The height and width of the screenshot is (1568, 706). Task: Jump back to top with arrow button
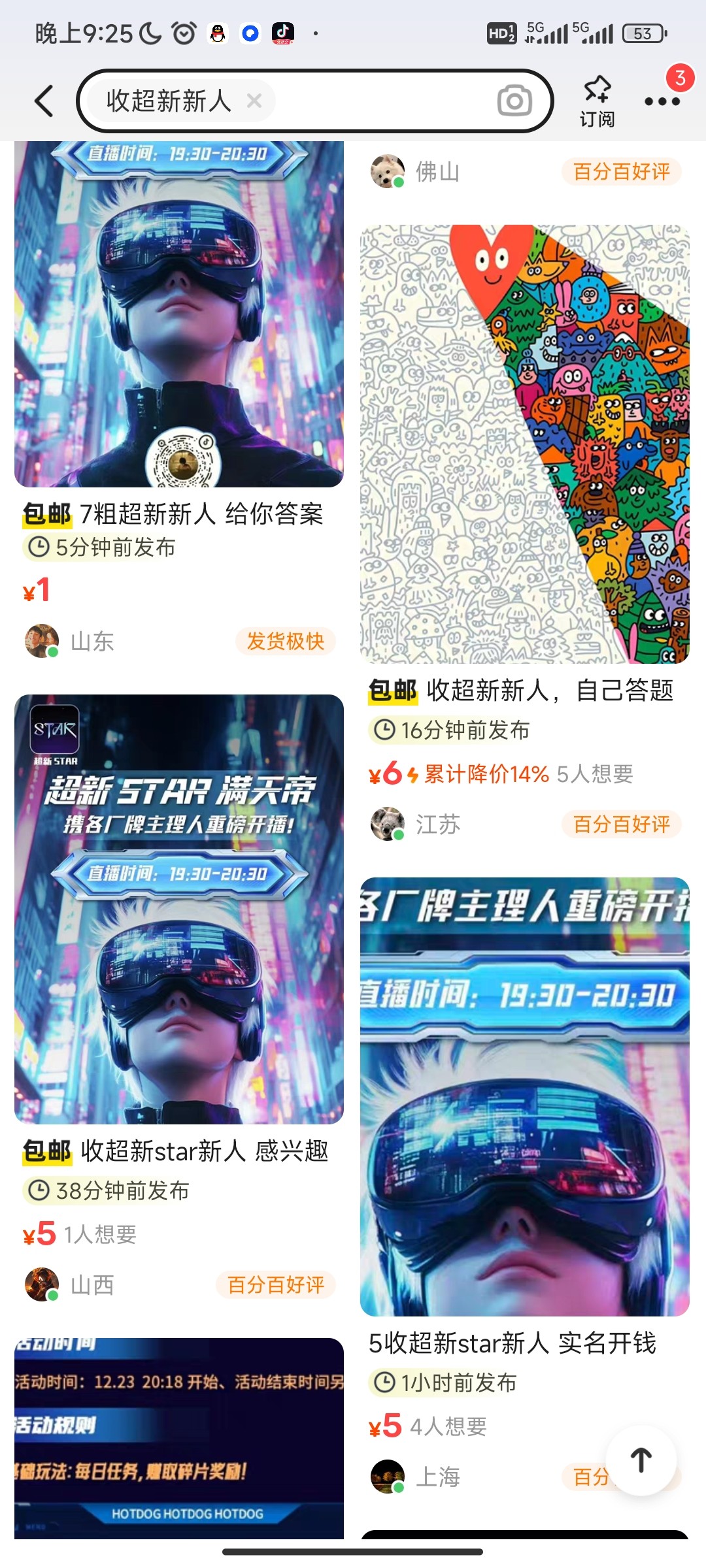[641, 1460]
